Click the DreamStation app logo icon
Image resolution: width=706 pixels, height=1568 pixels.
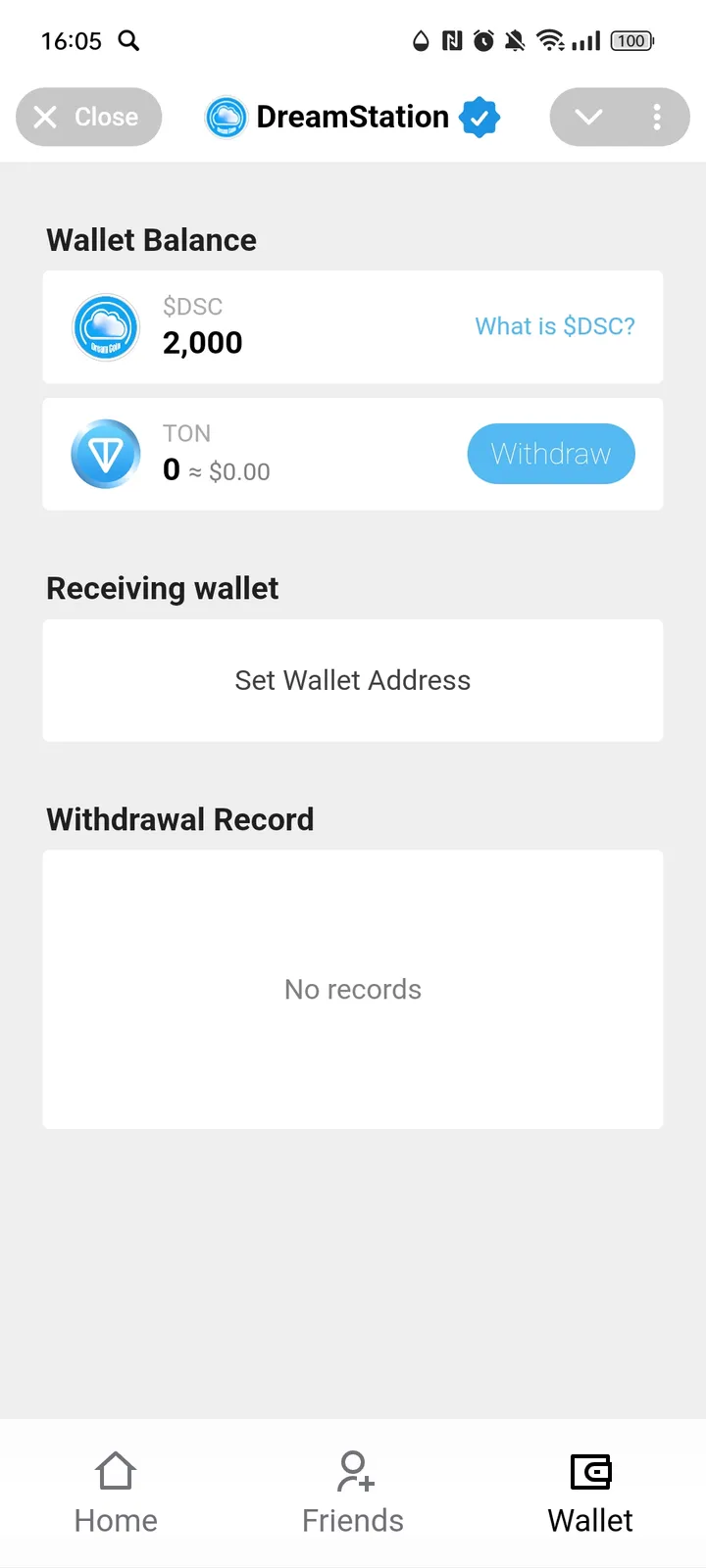[227, 117]
